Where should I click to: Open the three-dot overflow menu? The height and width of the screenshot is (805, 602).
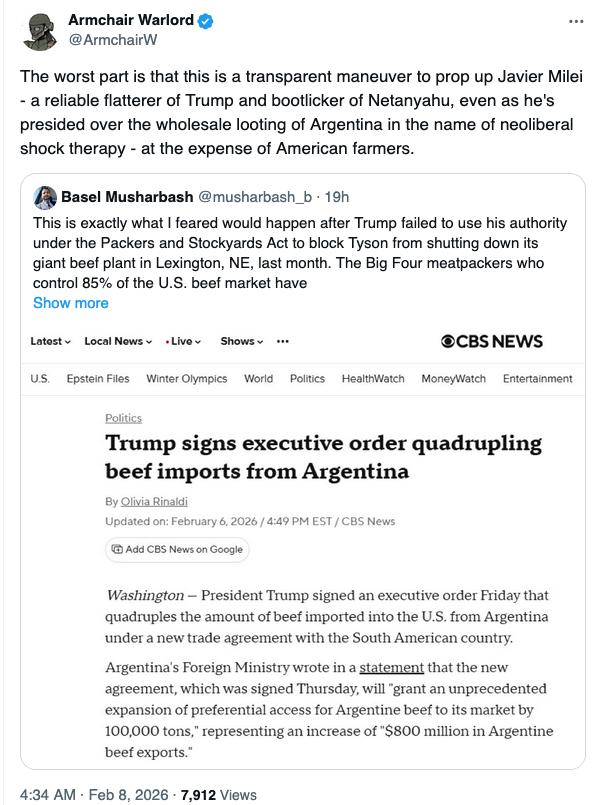pyautogui.click(x=574, y=21)
